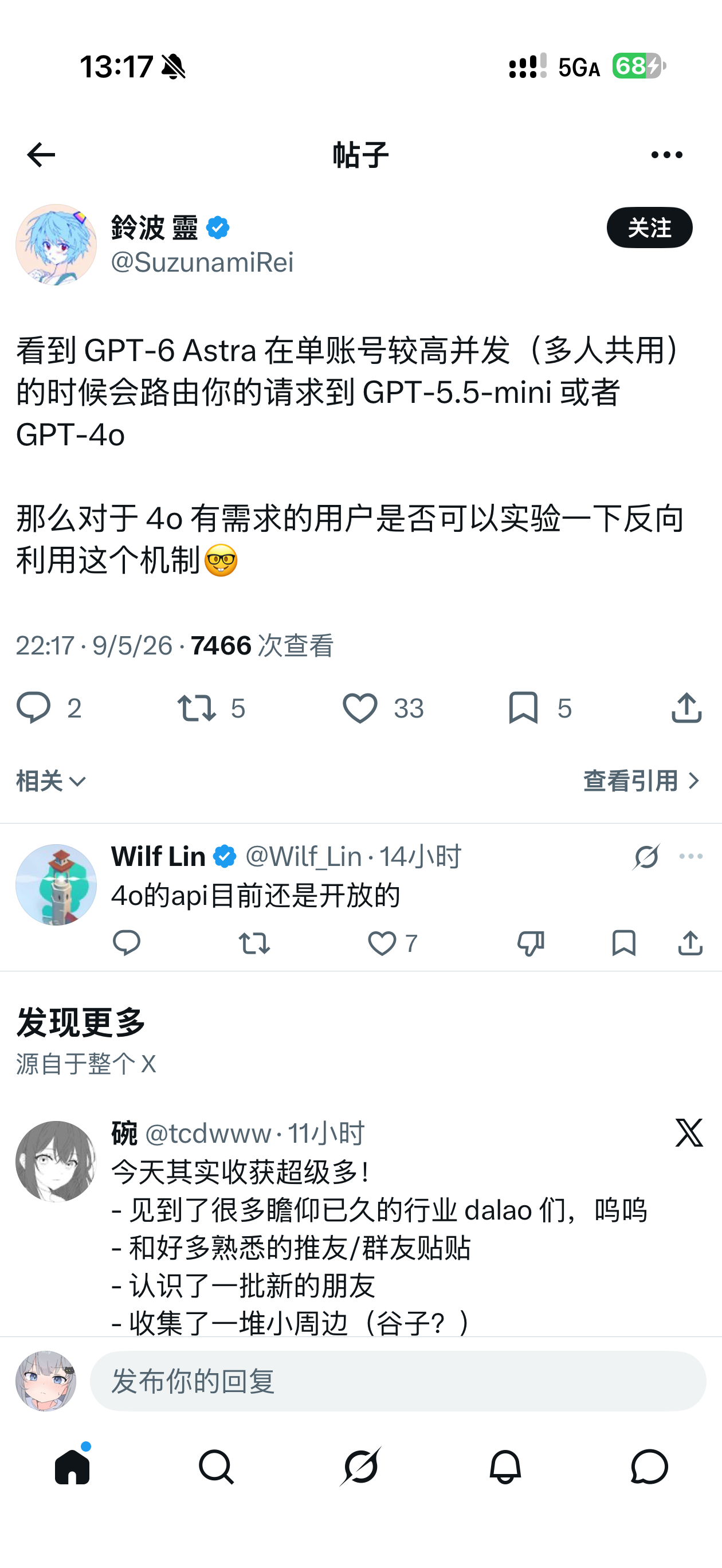Open the post by 碗 @tcdwww
The height and width of the screenshot is (1568, 722).
pyautogui.click(x=378, y=1229)
